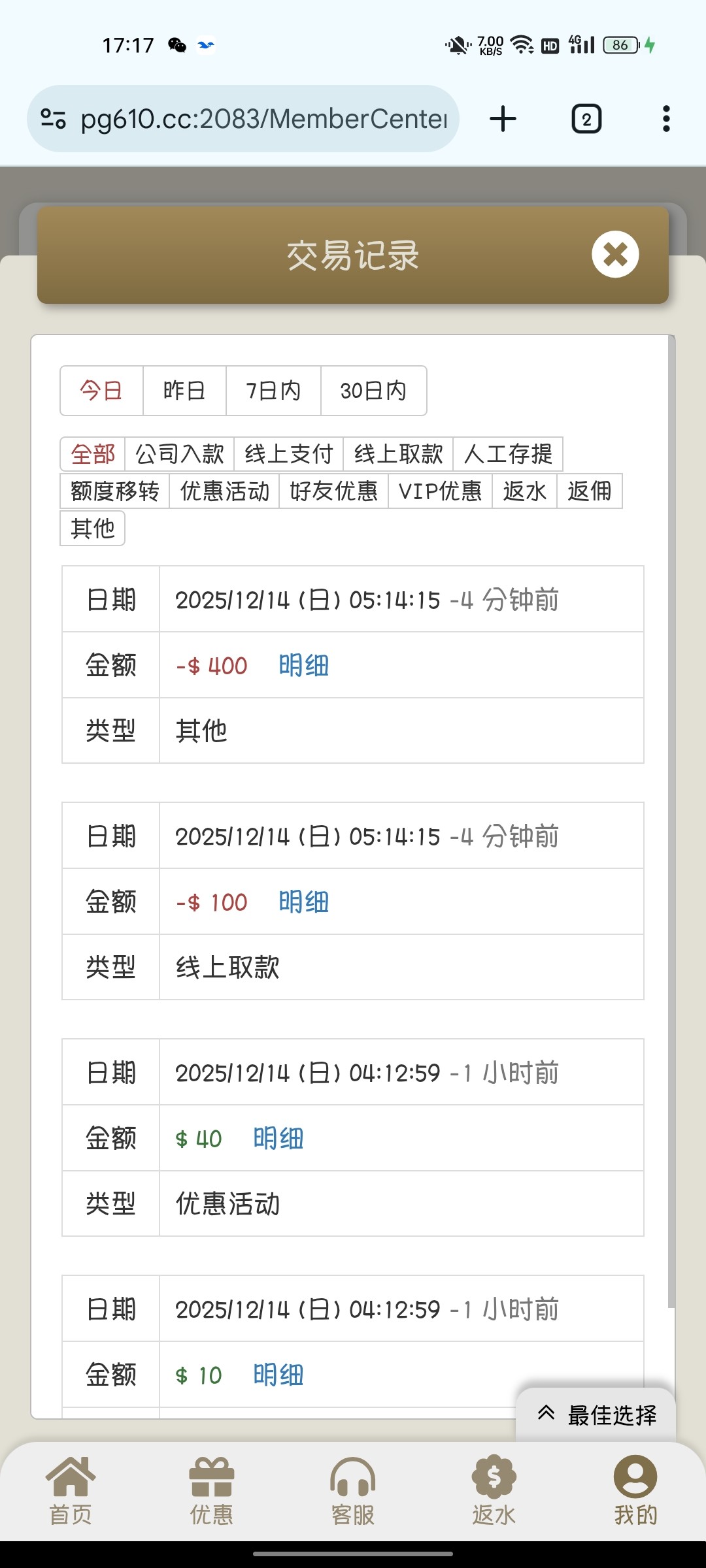Filter records by 额度移转
706x1568 pixels.
[115, 491]
